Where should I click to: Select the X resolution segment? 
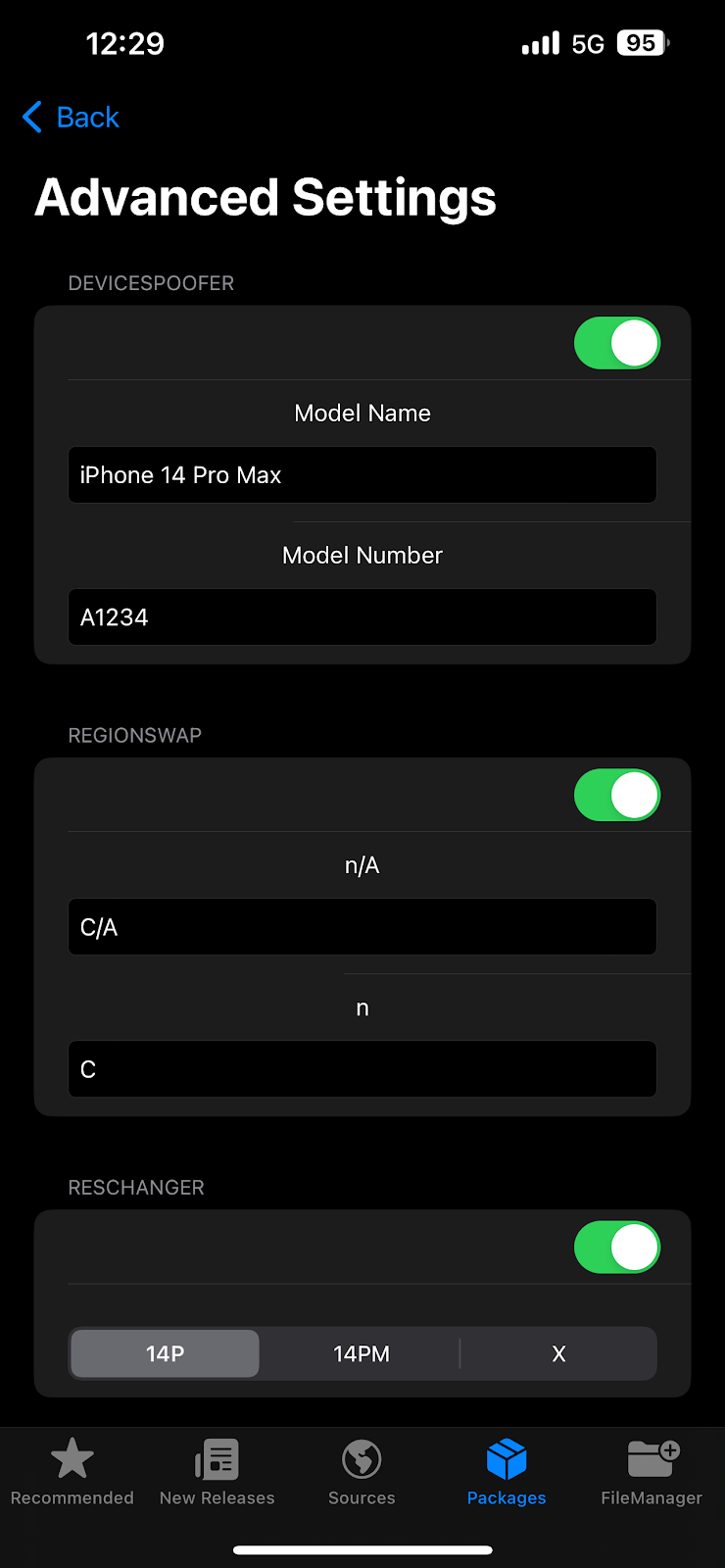[558, 1353]
